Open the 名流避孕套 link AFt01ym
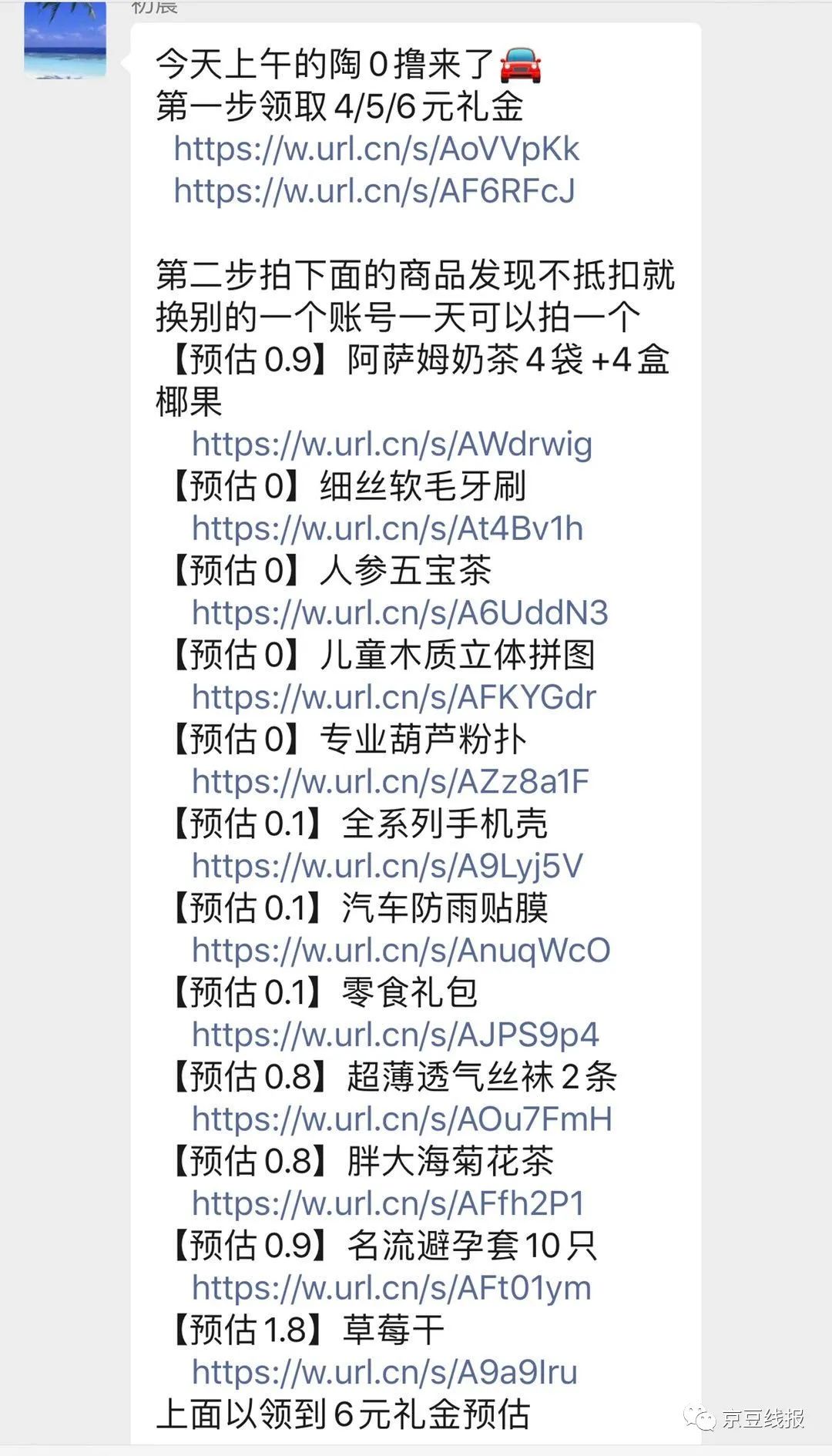 [391, 1288]
